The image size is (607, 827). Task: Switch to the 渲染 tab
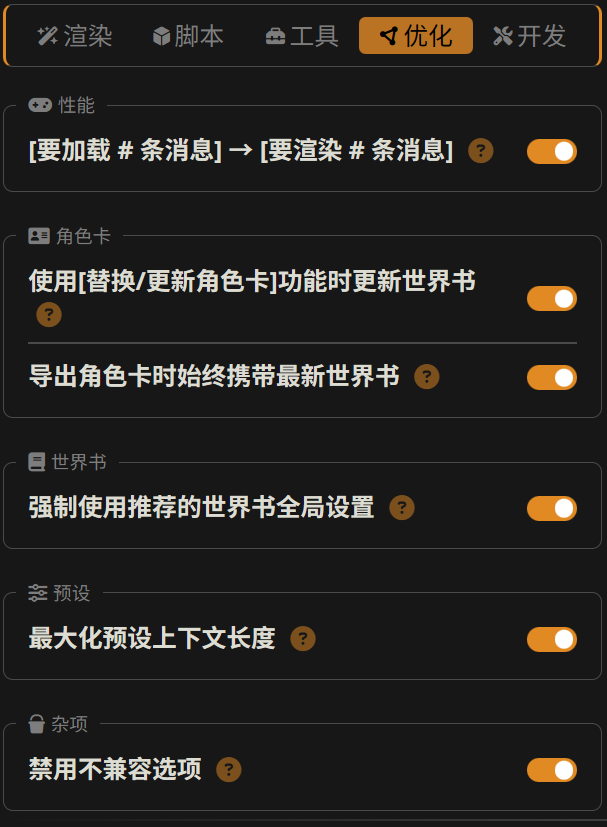[75, 37]
